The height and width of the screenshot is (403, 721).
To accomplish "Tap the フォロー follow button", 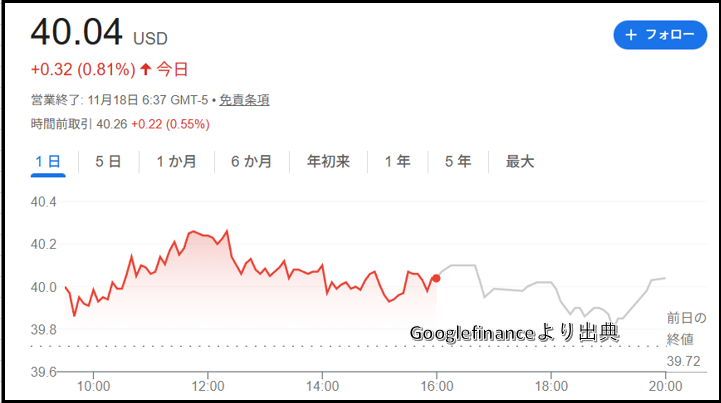I will [659, 34].
